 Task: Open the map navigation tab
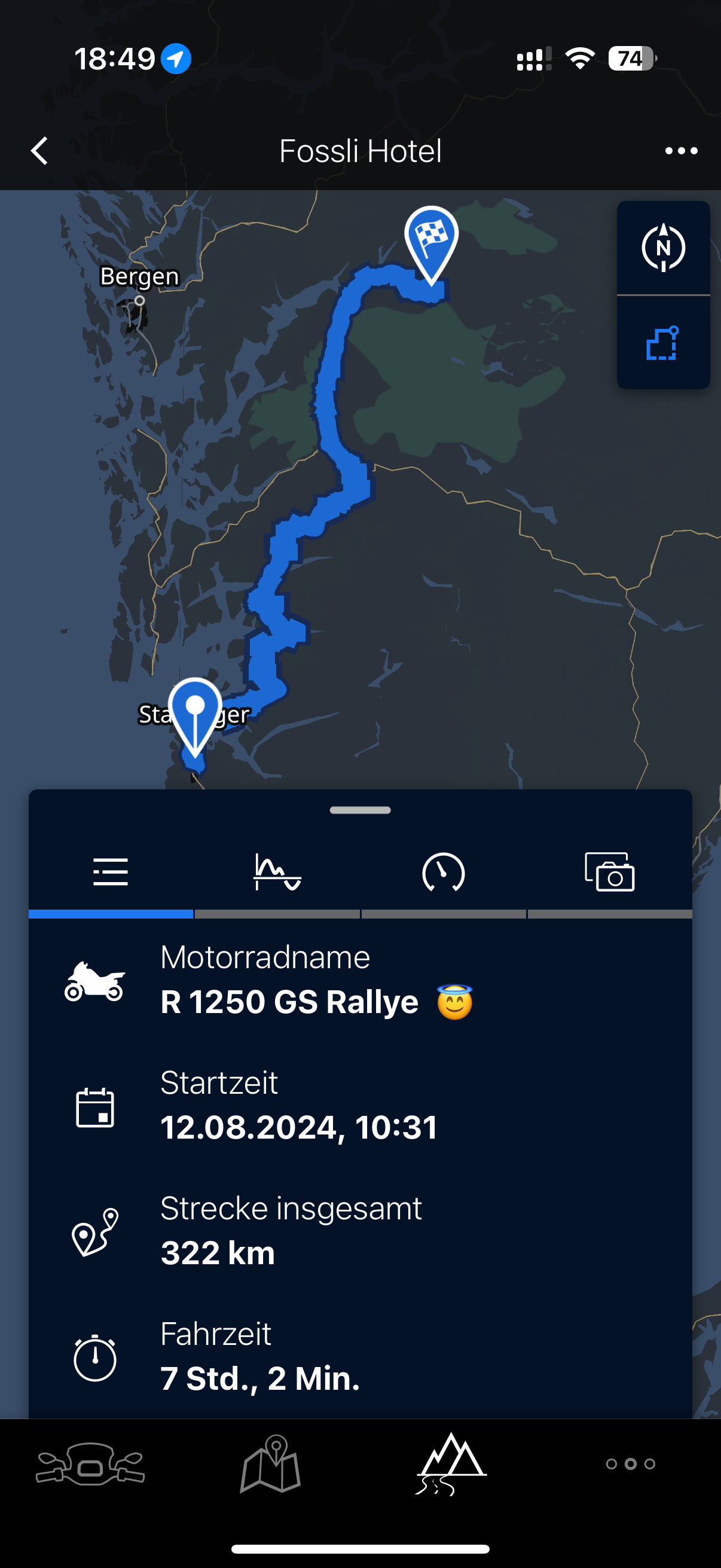pos(271,1464)
